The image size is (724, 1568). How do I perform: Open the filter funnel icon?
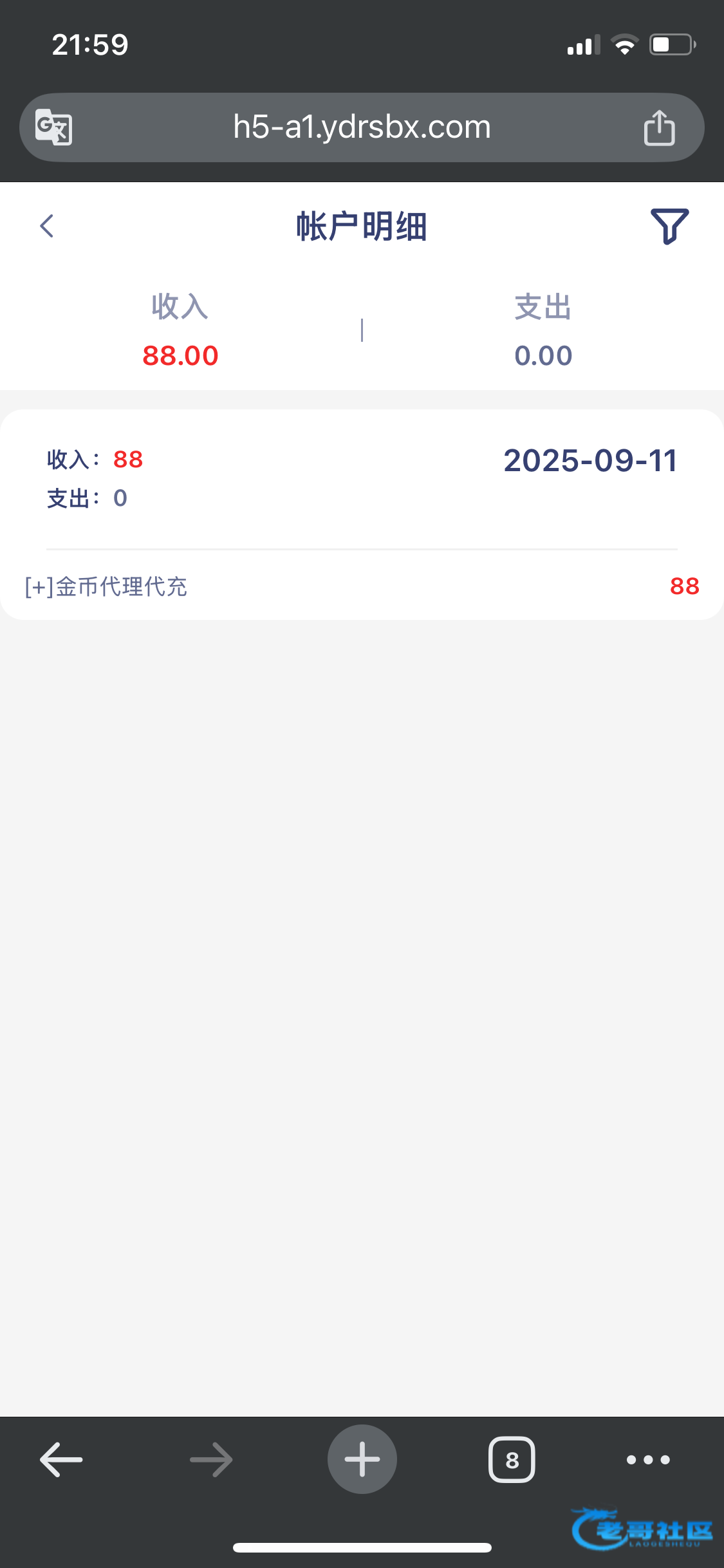pos(669,226)
